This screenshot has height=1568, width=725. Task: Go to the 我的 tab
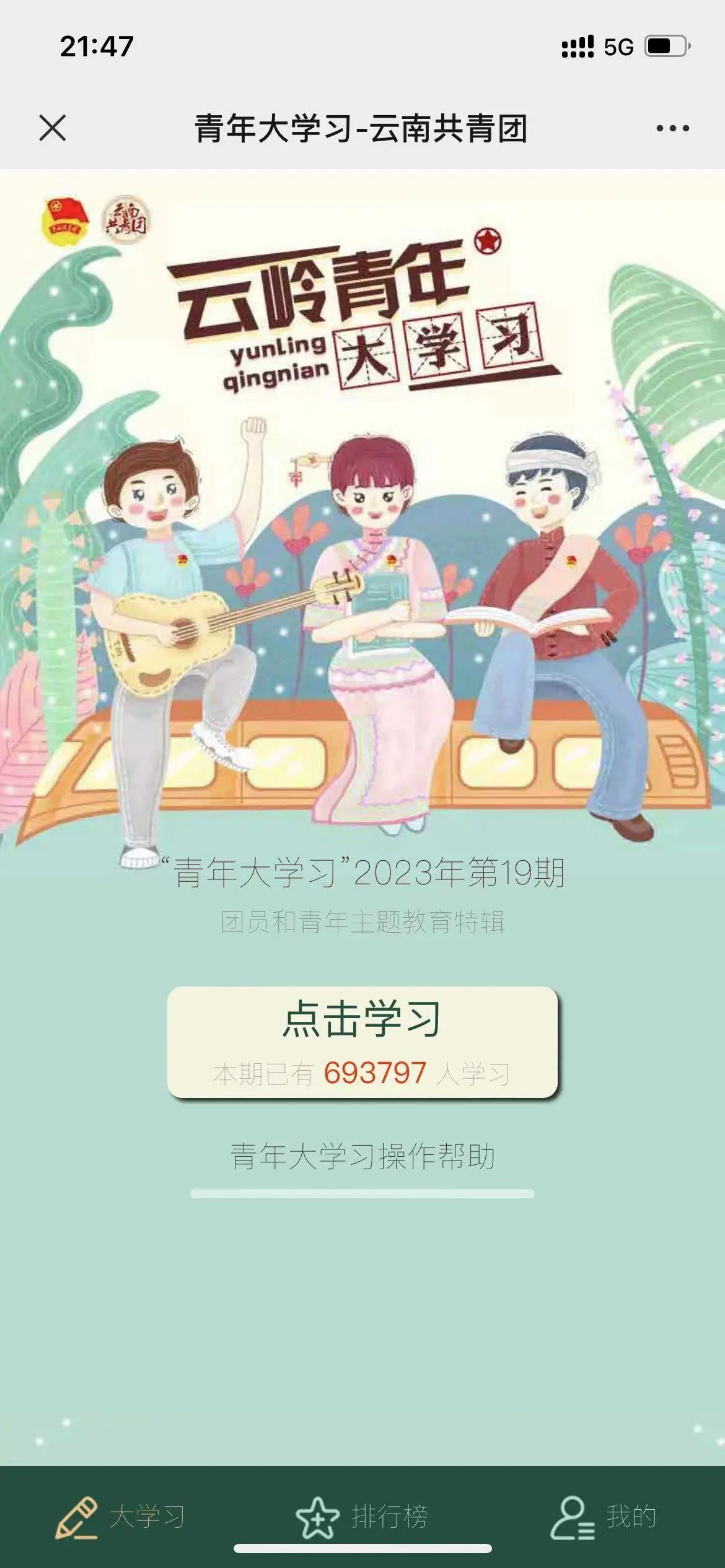tap(604, 1516)
